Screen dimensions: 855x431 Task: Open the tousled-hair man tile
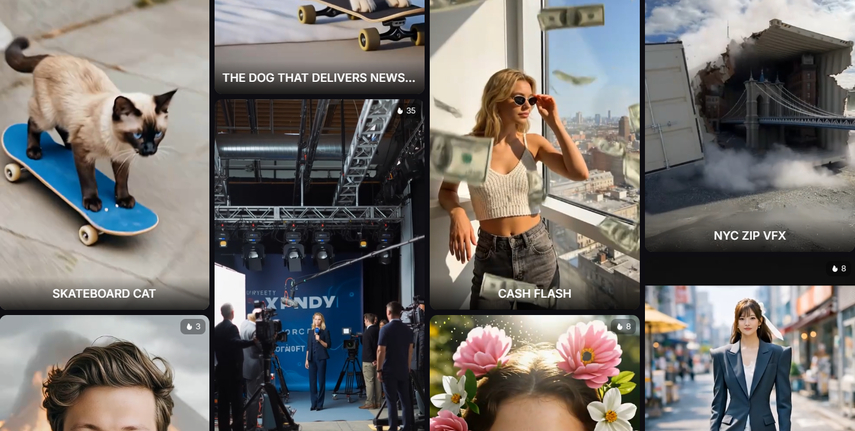[104, 375]
